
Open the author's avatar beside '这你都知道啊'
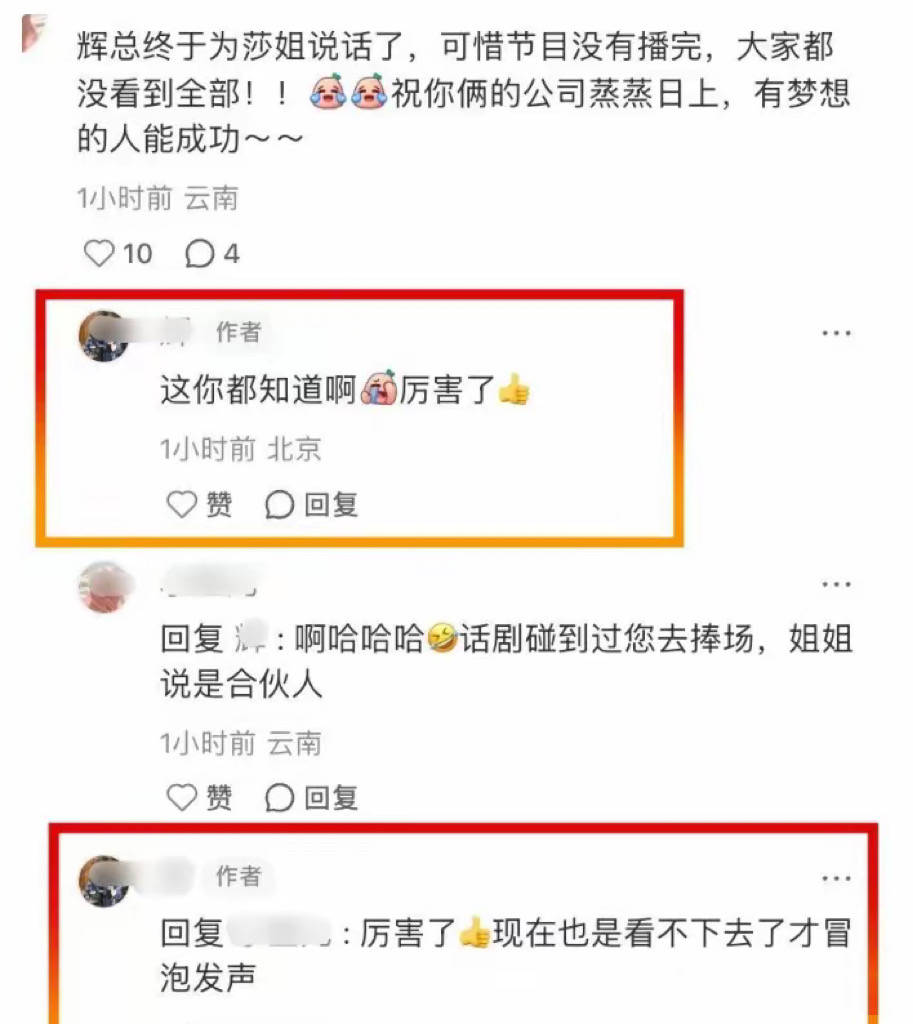[104, 335]
